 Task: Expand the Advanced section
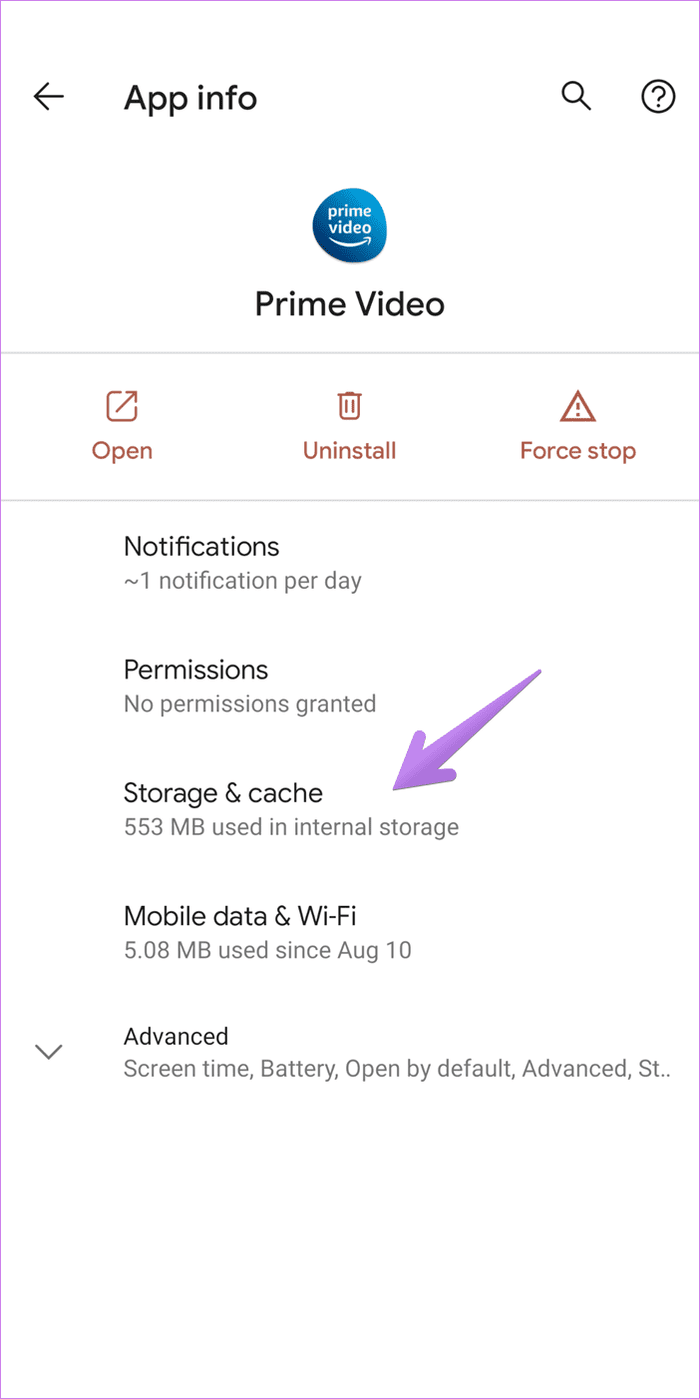point(350,1052)
